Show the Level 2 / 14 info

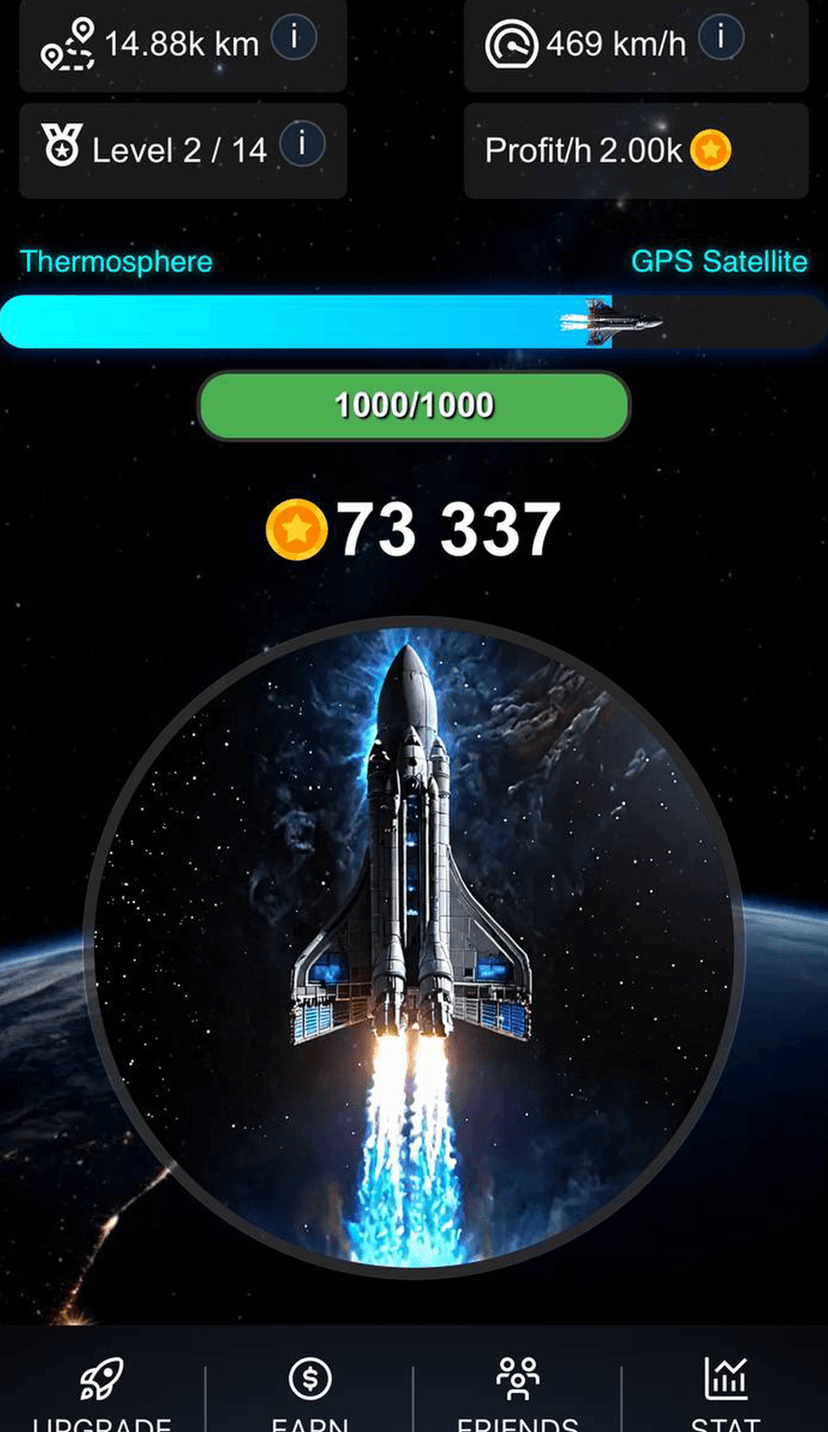(x=301, y=146)
